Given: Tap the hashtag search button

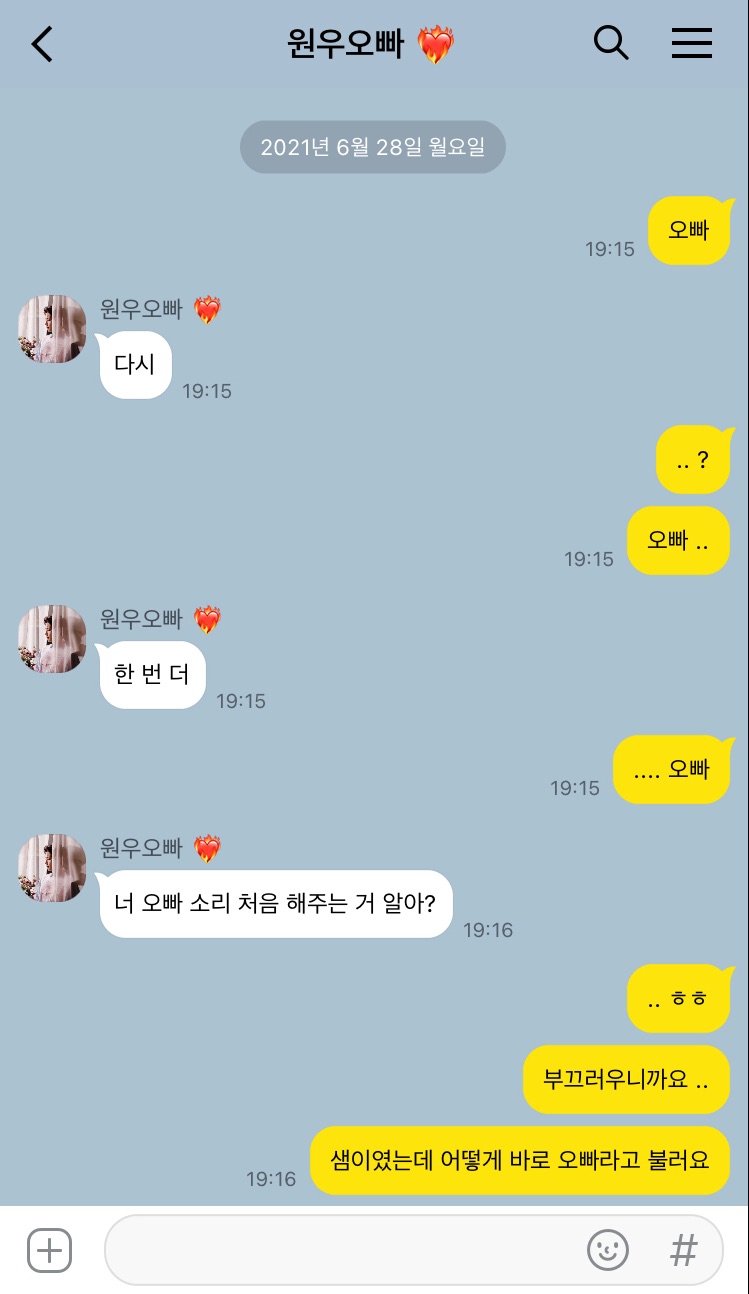Looking at the screenshot, I should 683,1250.
